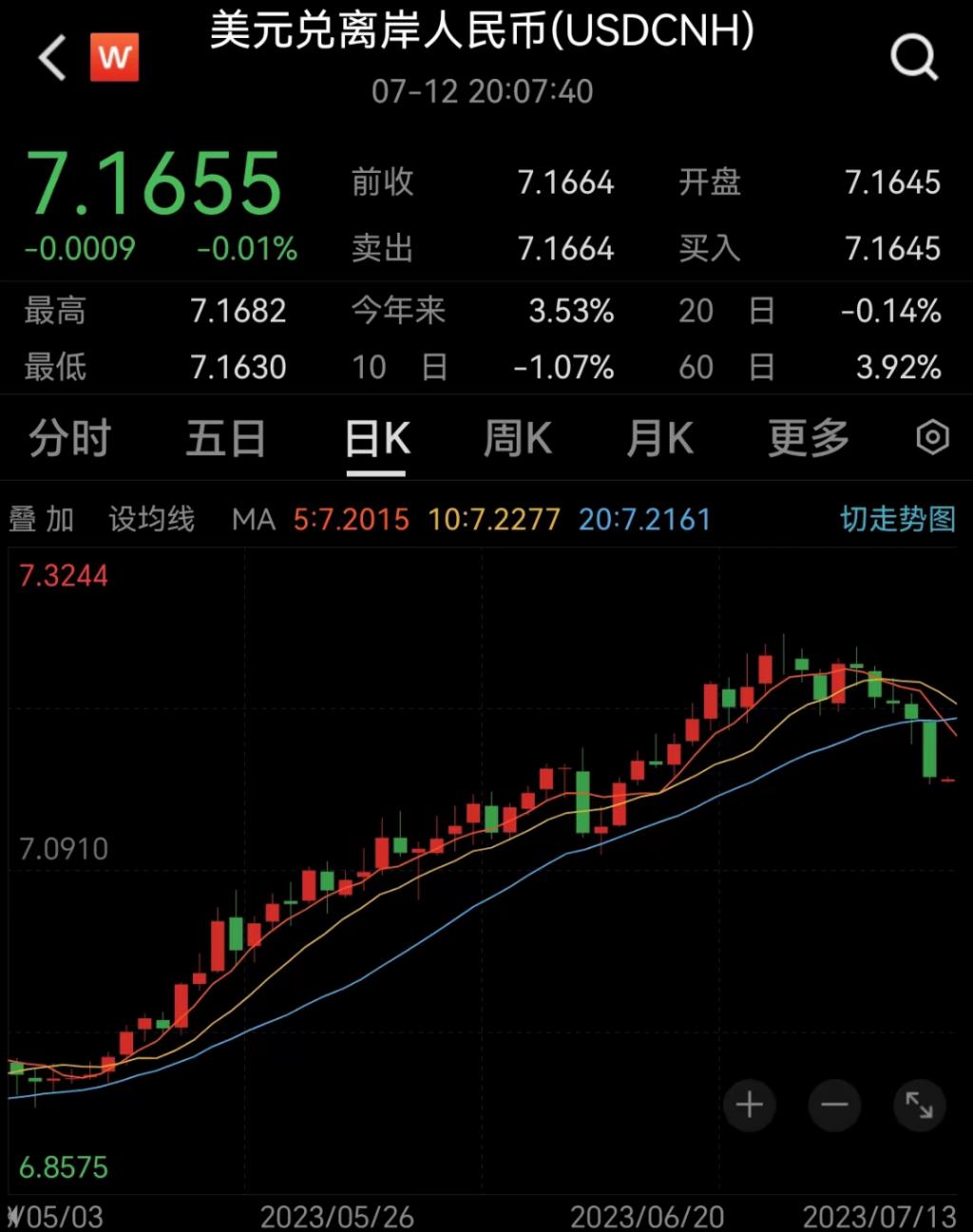973x1232 pixels.
Task: Expand the chart to full screen
Action: coord(919,1105)
